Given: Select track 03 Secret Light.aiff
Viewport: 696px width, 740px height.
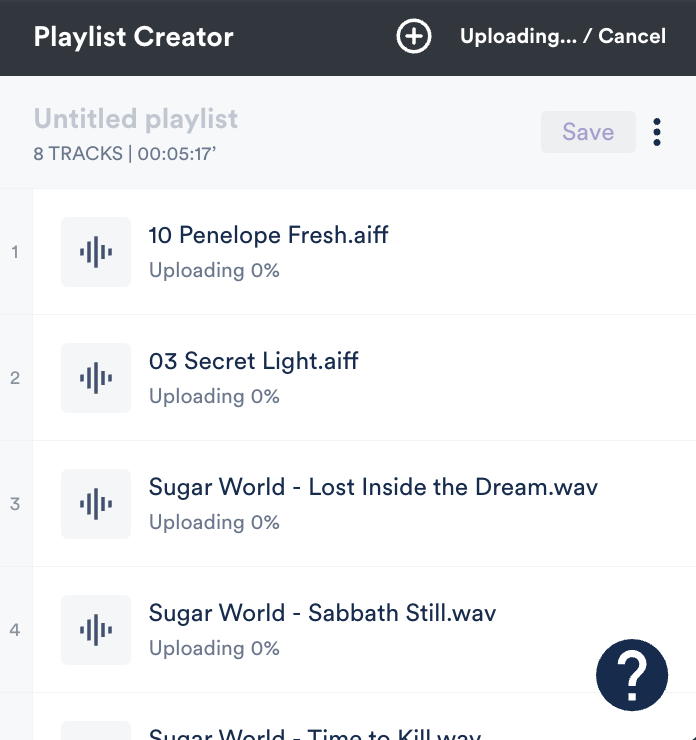Looking at the screenshot, I should tap(253, 362).
